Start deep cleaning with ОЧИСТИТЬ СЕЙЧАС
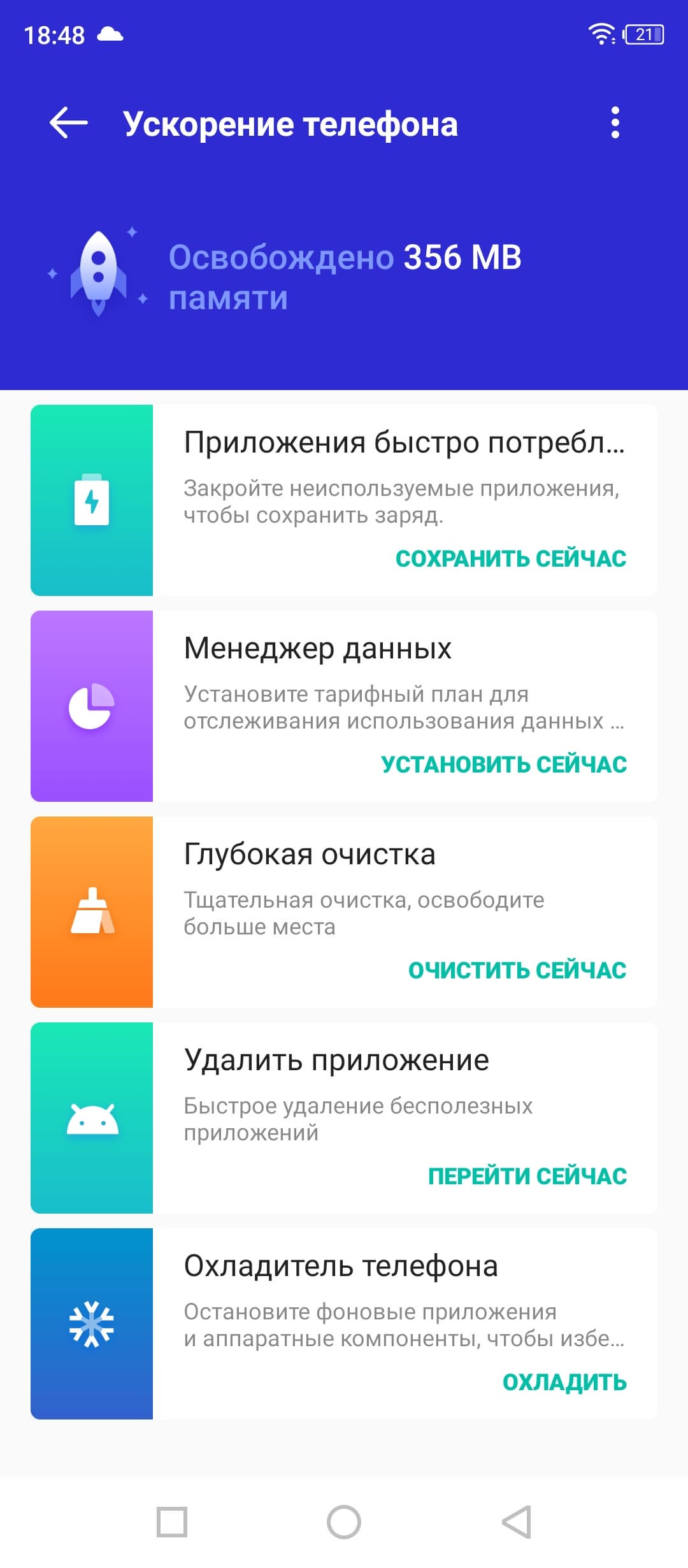 517,970
